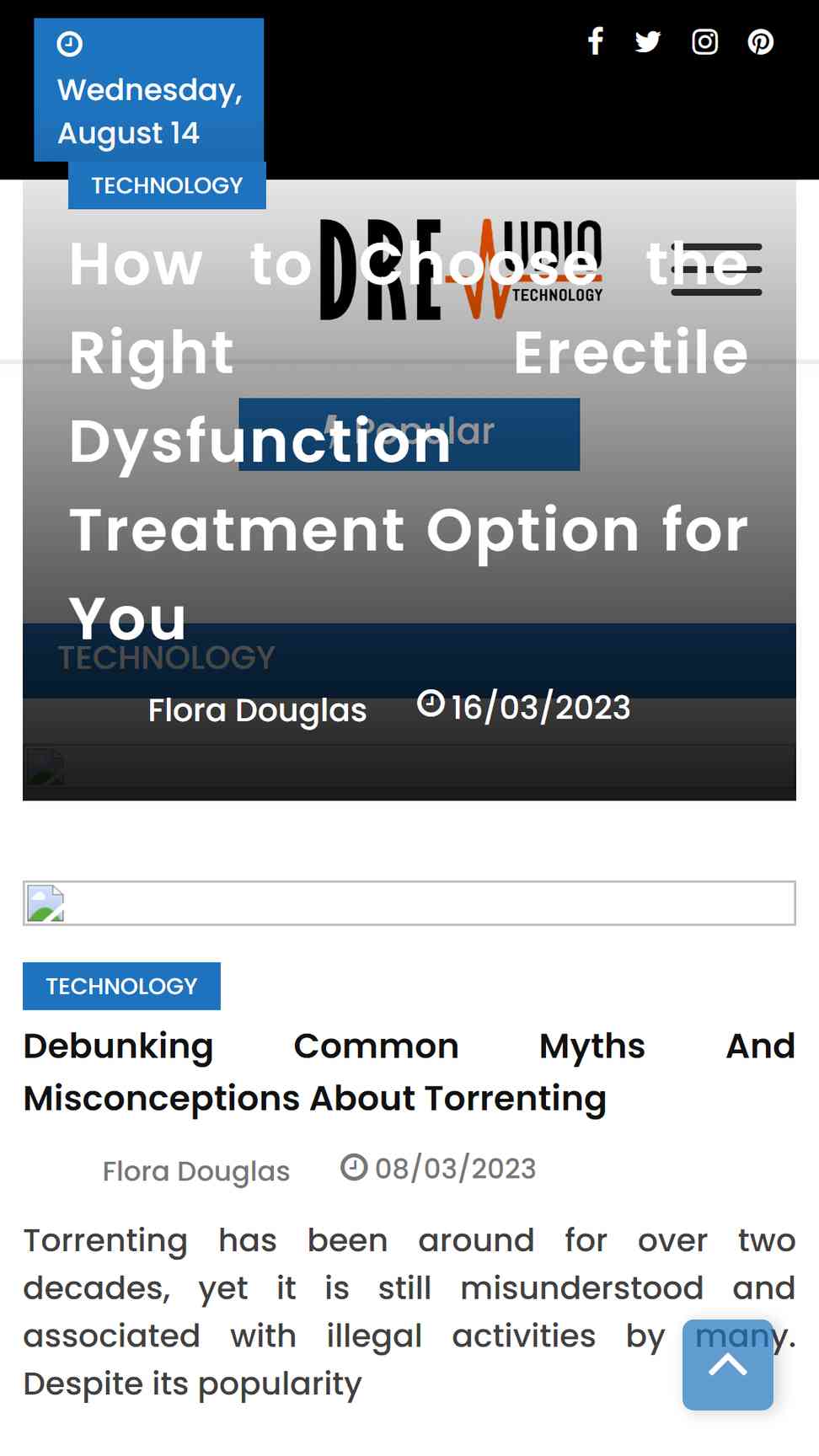Visit the Instagram icon link
This screenshot has height=1456, width=819.
(x=705, y=41)
